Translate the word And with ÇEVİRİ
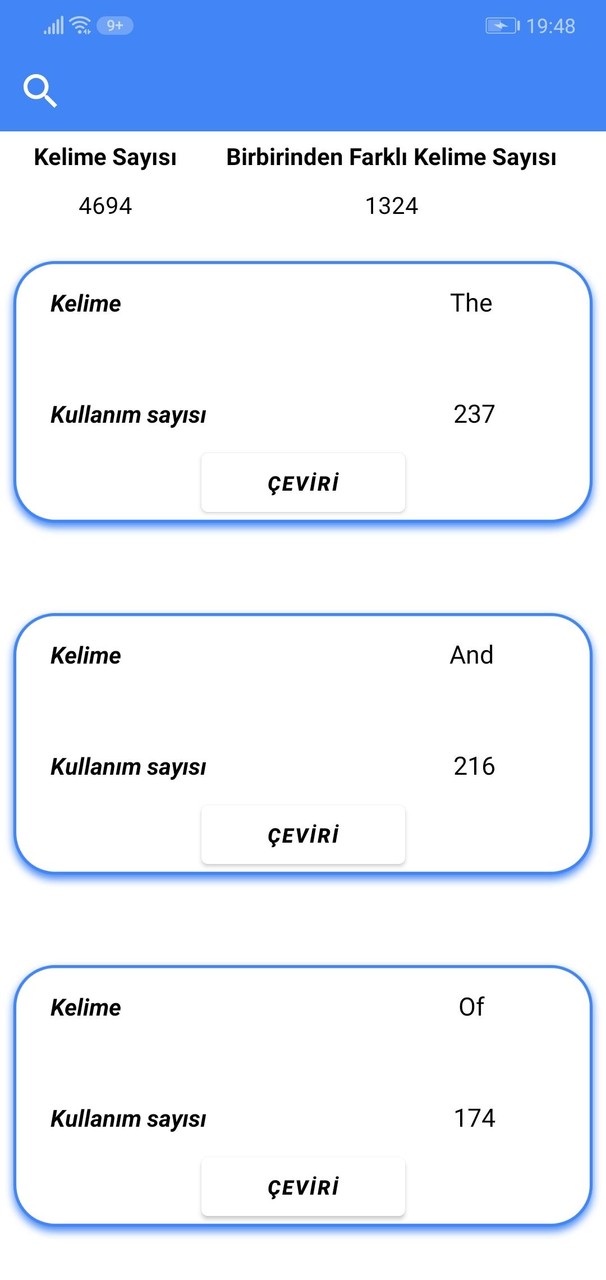Screen dimensions: 606x1280 point(303,835)
